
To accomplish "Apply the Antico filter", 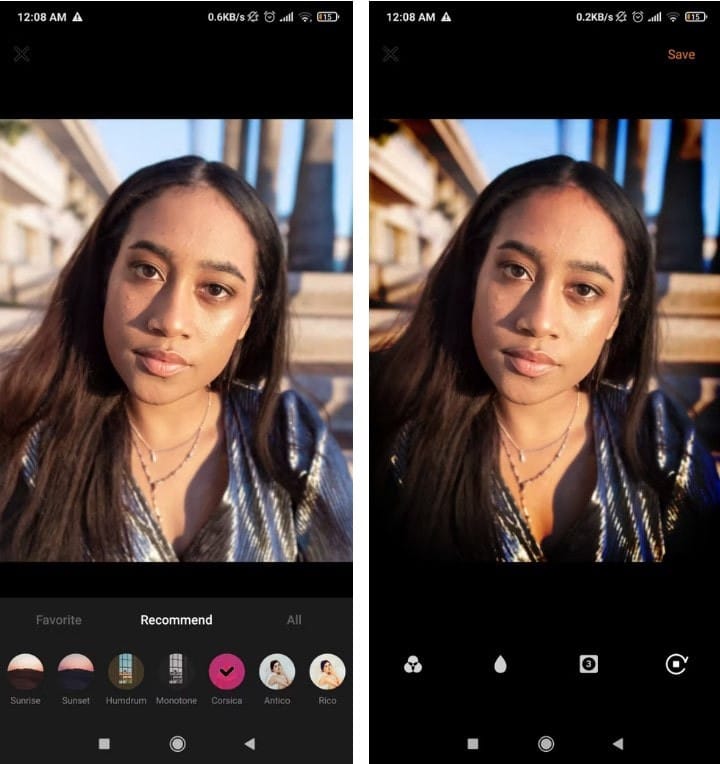I will [x=277, y=672].
